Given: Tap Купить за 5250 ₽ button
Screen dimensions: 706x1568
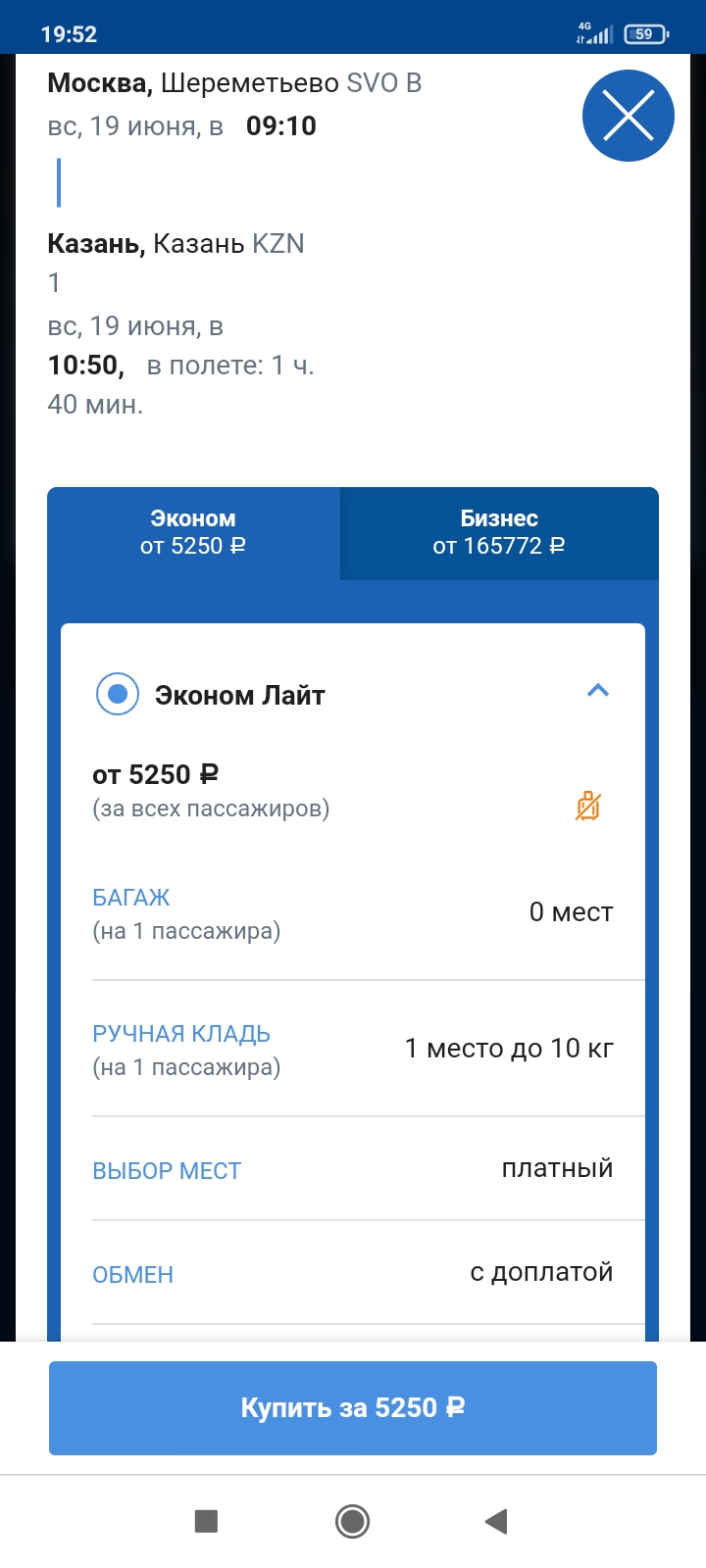Looking at the screenshot, I should tap(353, 1408).
